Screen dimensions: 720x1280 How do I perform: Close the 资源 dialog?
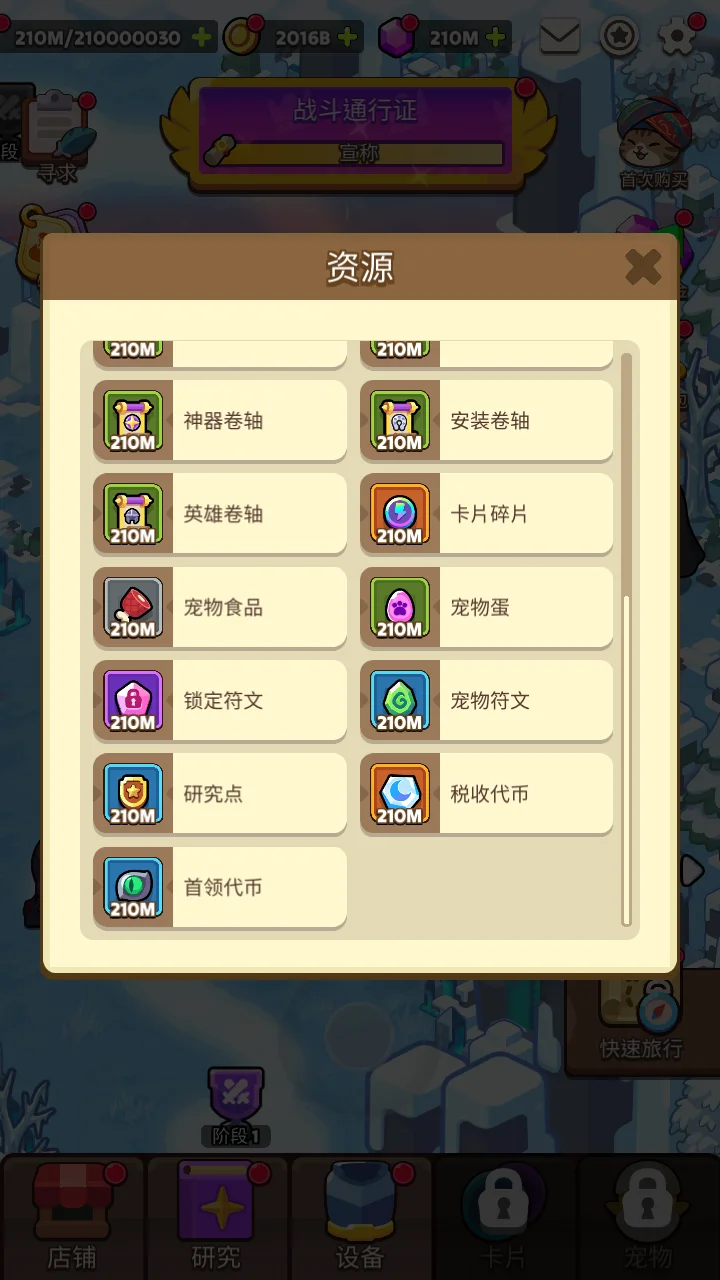pyautogui.click(x=643, y=267)
